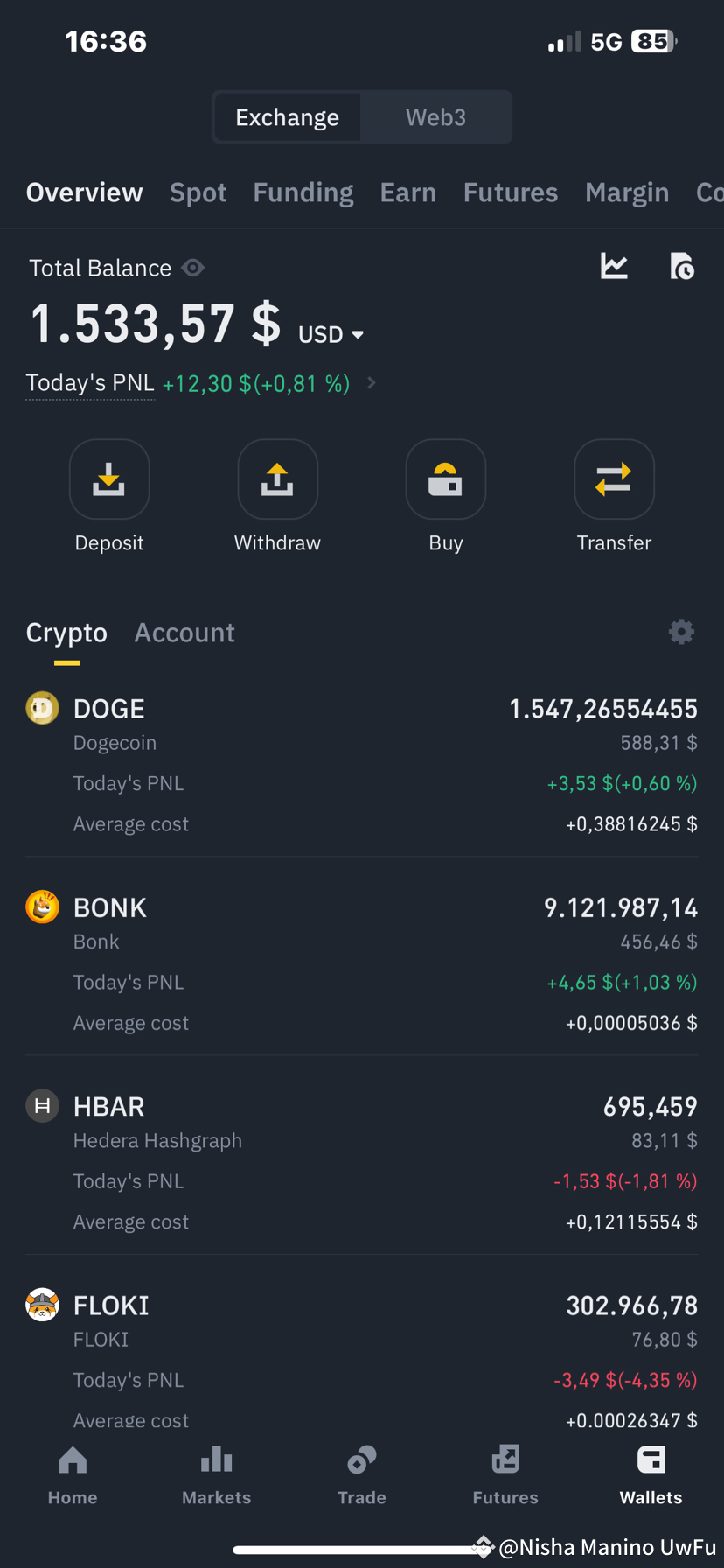Open the transaction report icon

(682, 267)
